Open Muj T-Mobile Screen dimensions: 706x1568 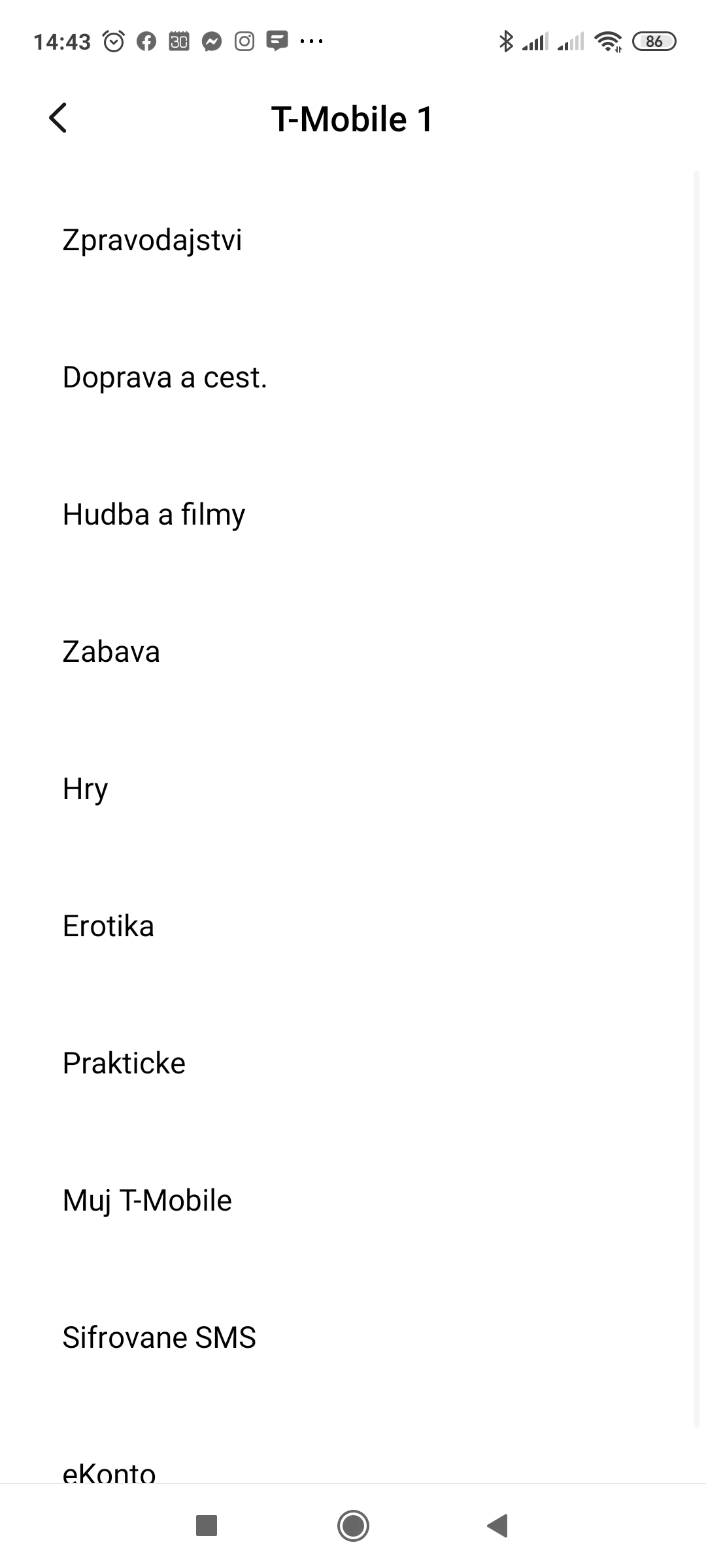pos(147,1200)
